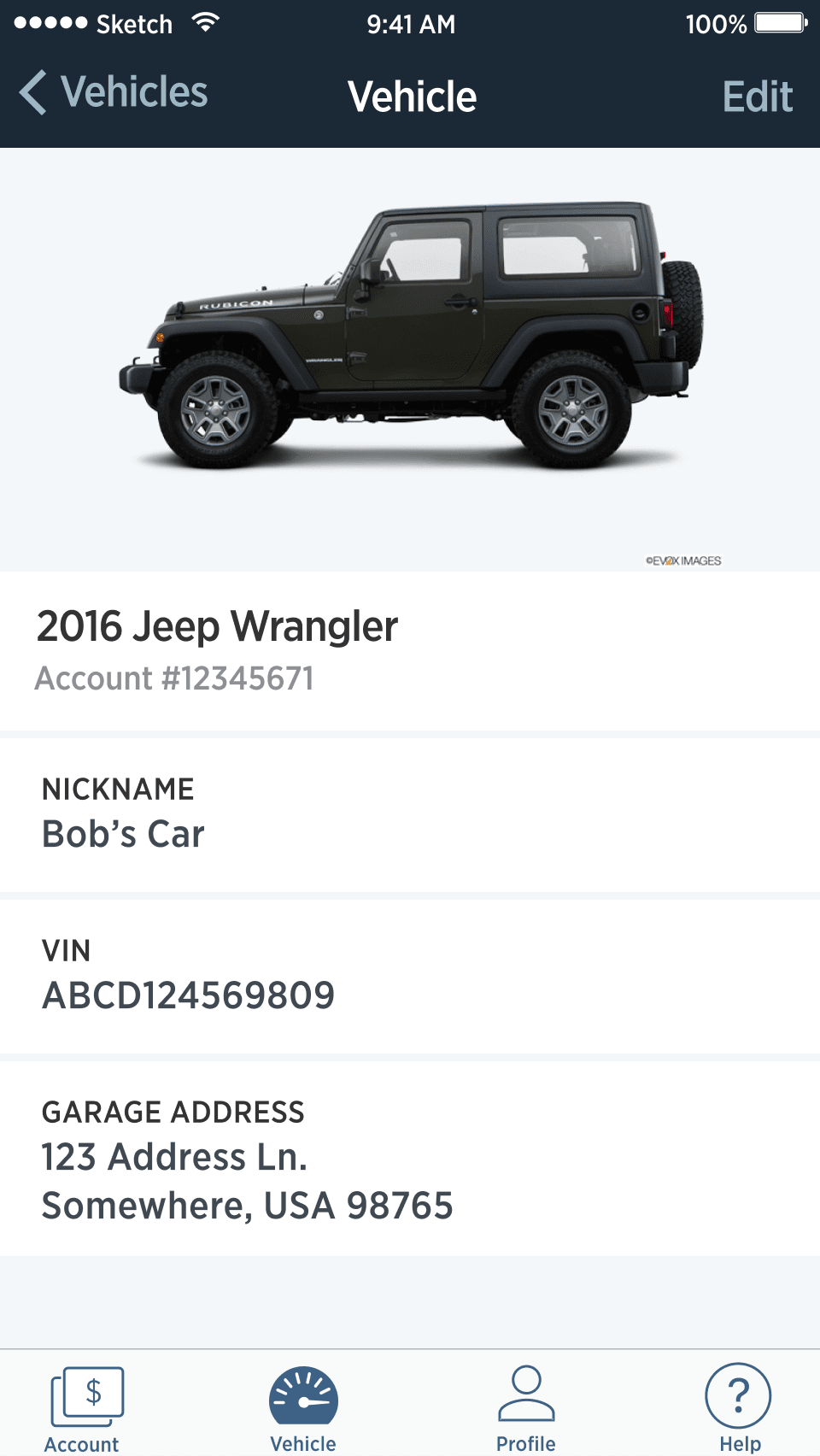The height and width of the screenshot is (1456, 820).
Task: Tap Edit to modify vehicle details
Action: [757, 97]
